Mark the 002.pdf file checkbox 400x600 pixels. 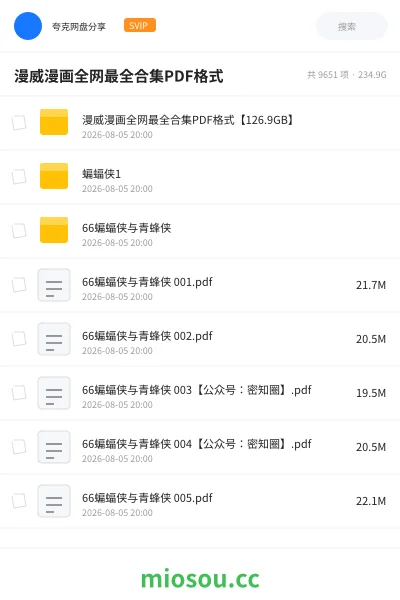[x=19, y=339]
